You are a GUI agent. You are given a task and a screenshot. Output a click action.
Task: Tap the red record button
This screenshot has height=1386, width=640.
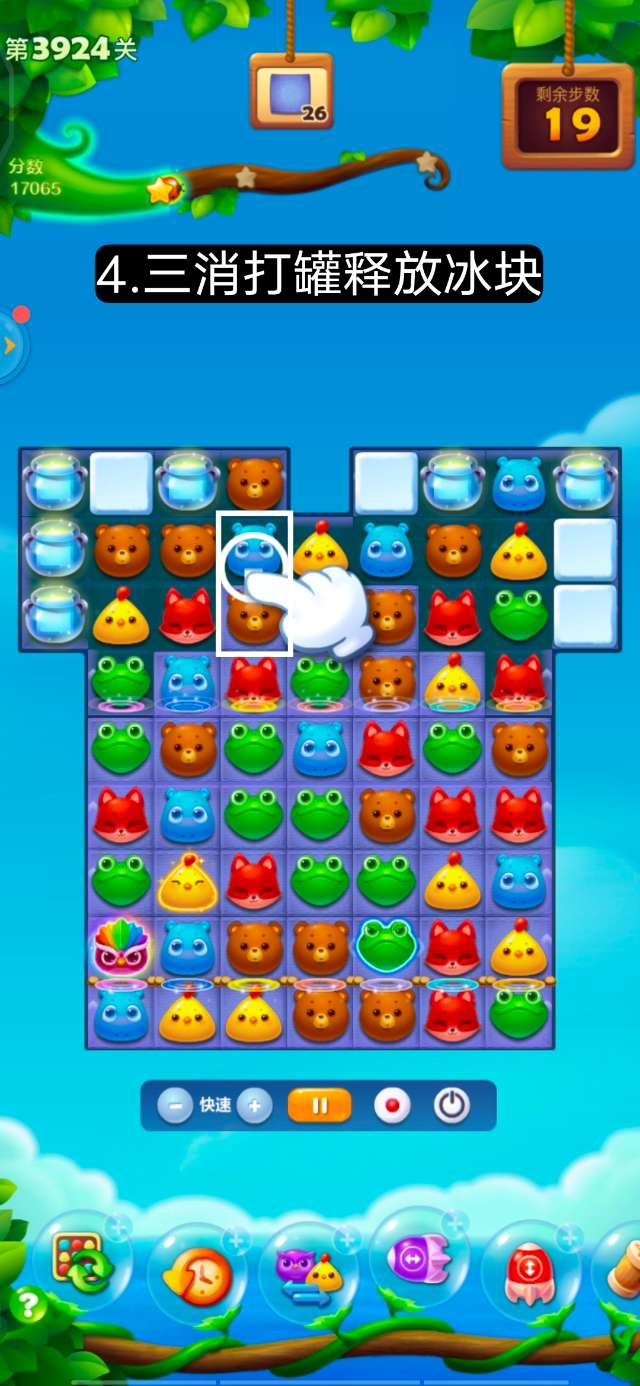(x=392, y=1106)
